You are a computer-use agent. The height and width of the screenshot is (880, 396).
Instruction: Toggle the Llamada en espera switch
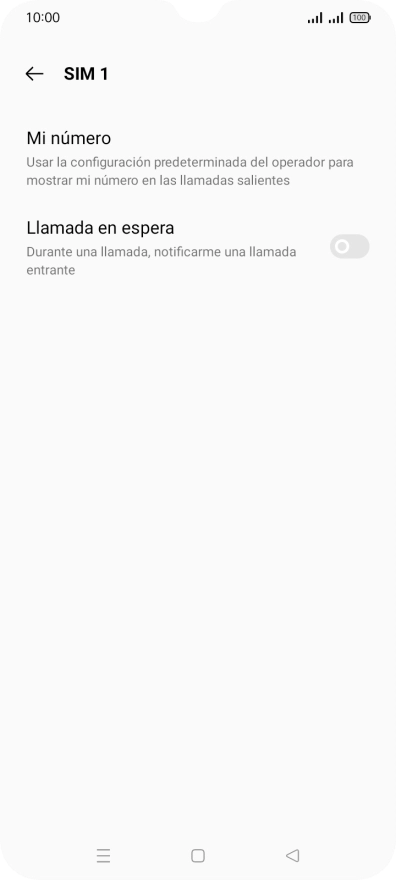click(349, 247)
